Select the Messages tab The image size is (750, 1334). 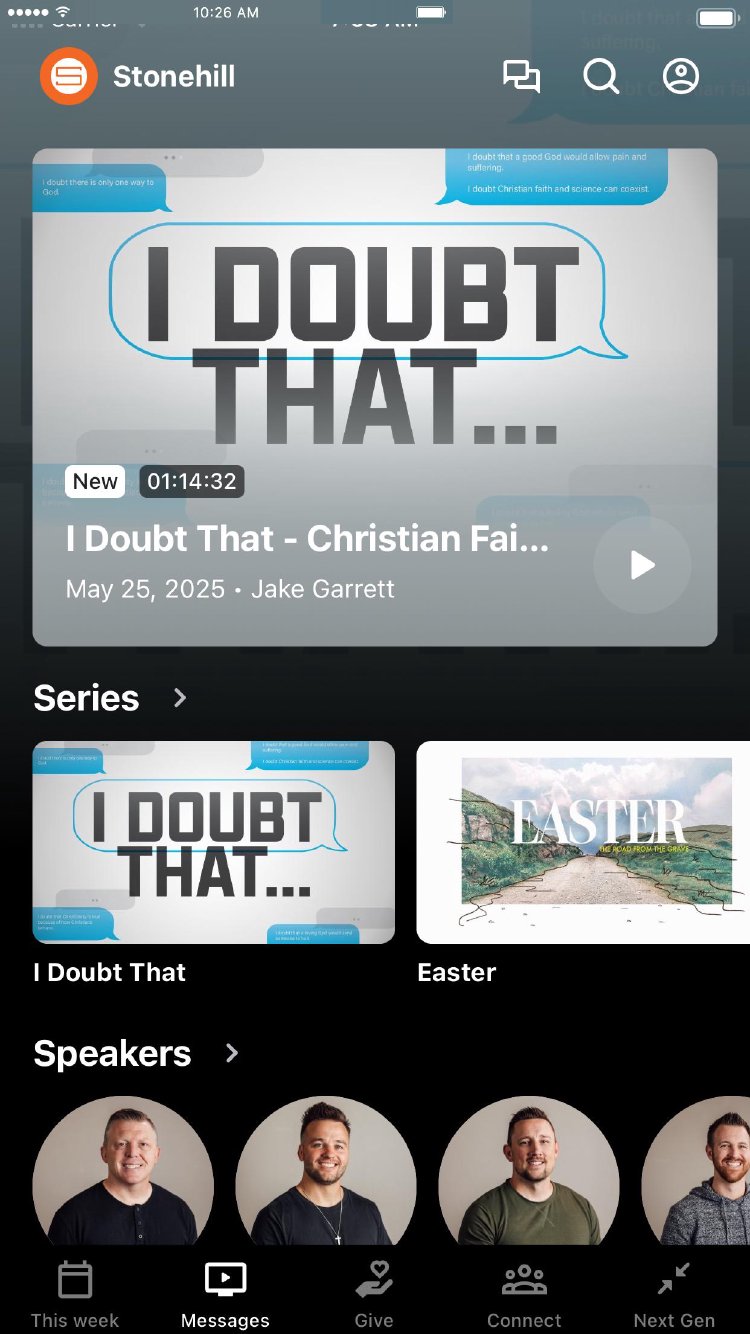(x=225, y=1294)
